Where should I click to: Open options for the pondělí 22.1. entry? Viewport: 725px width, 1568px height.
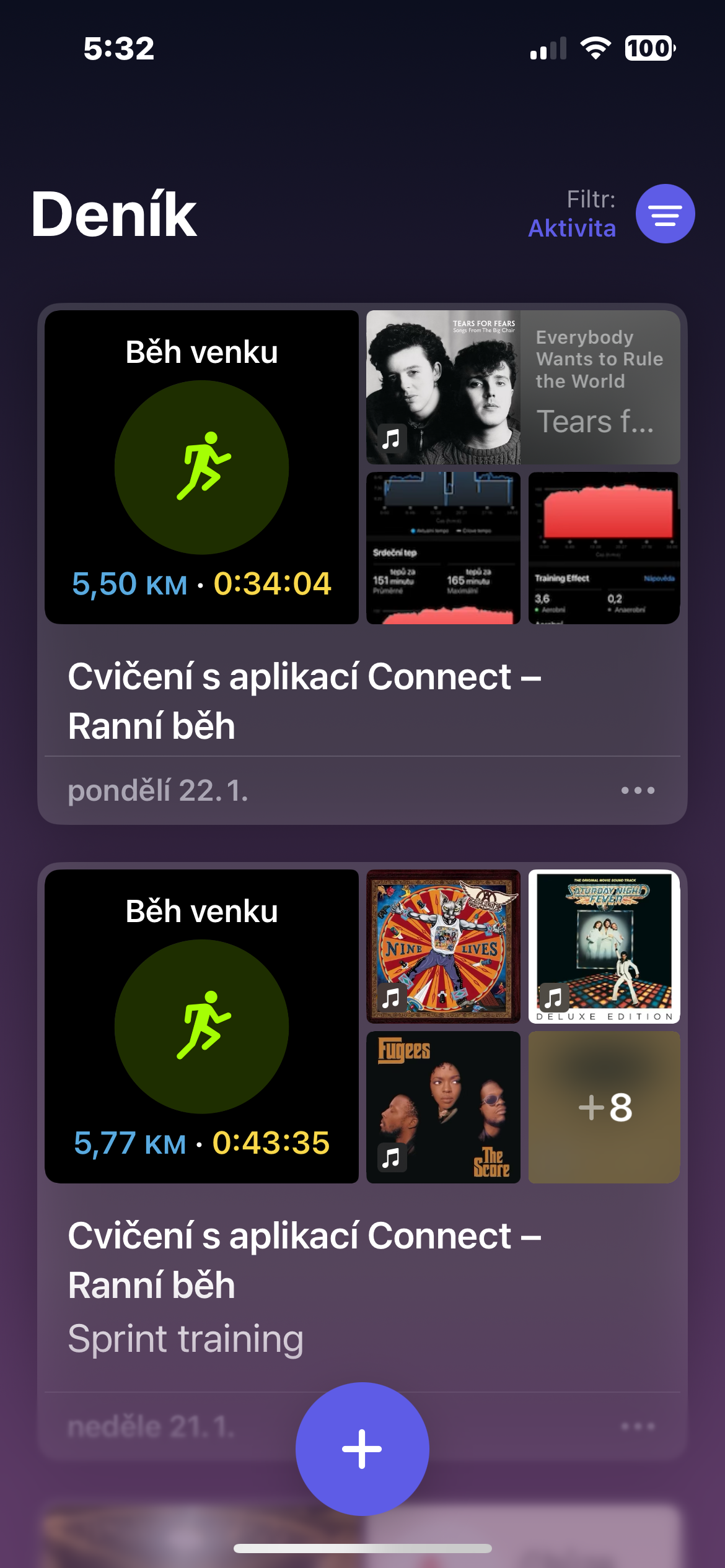point(638,790)
